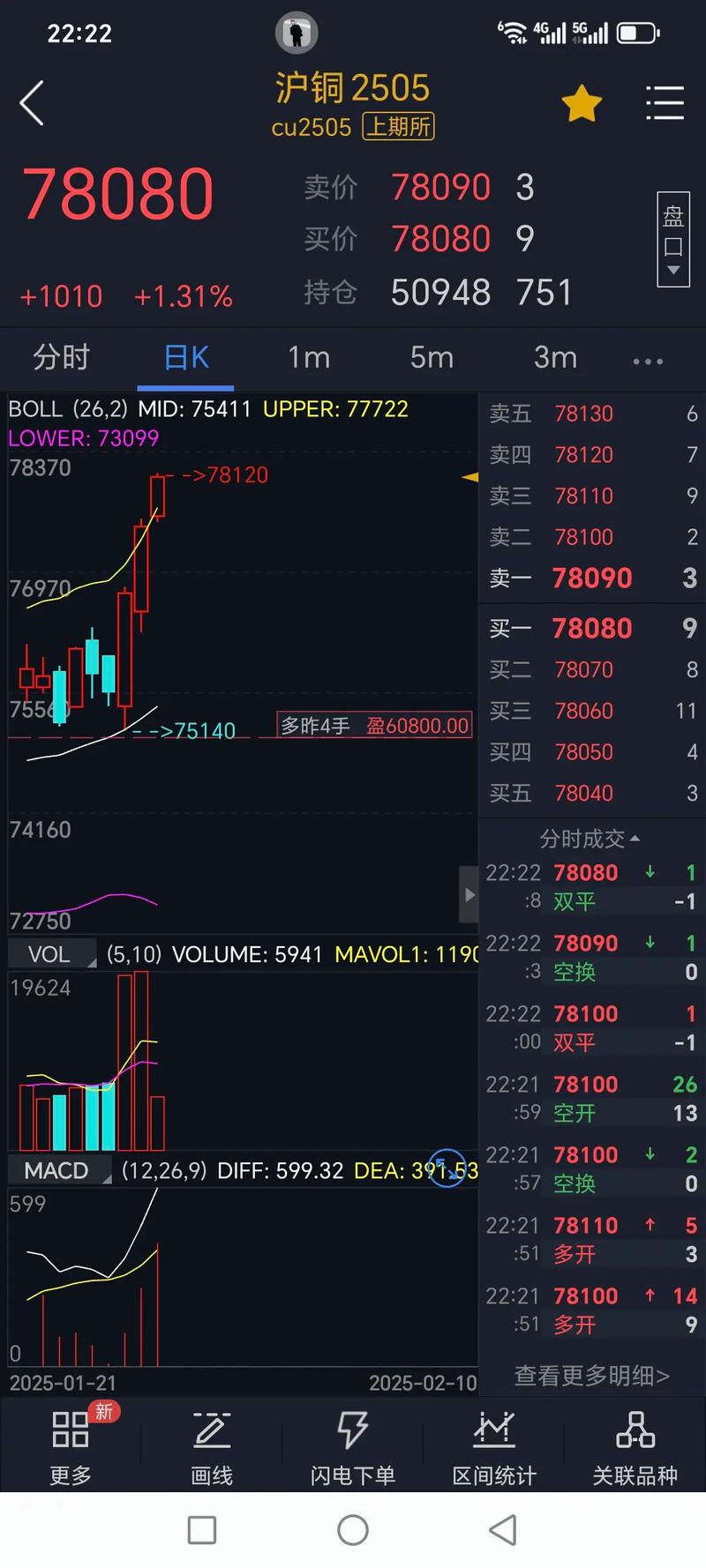Change the VOL indicator selector
The height and width of the screenshot is (1568, 706).
click(x=51, y=954)
